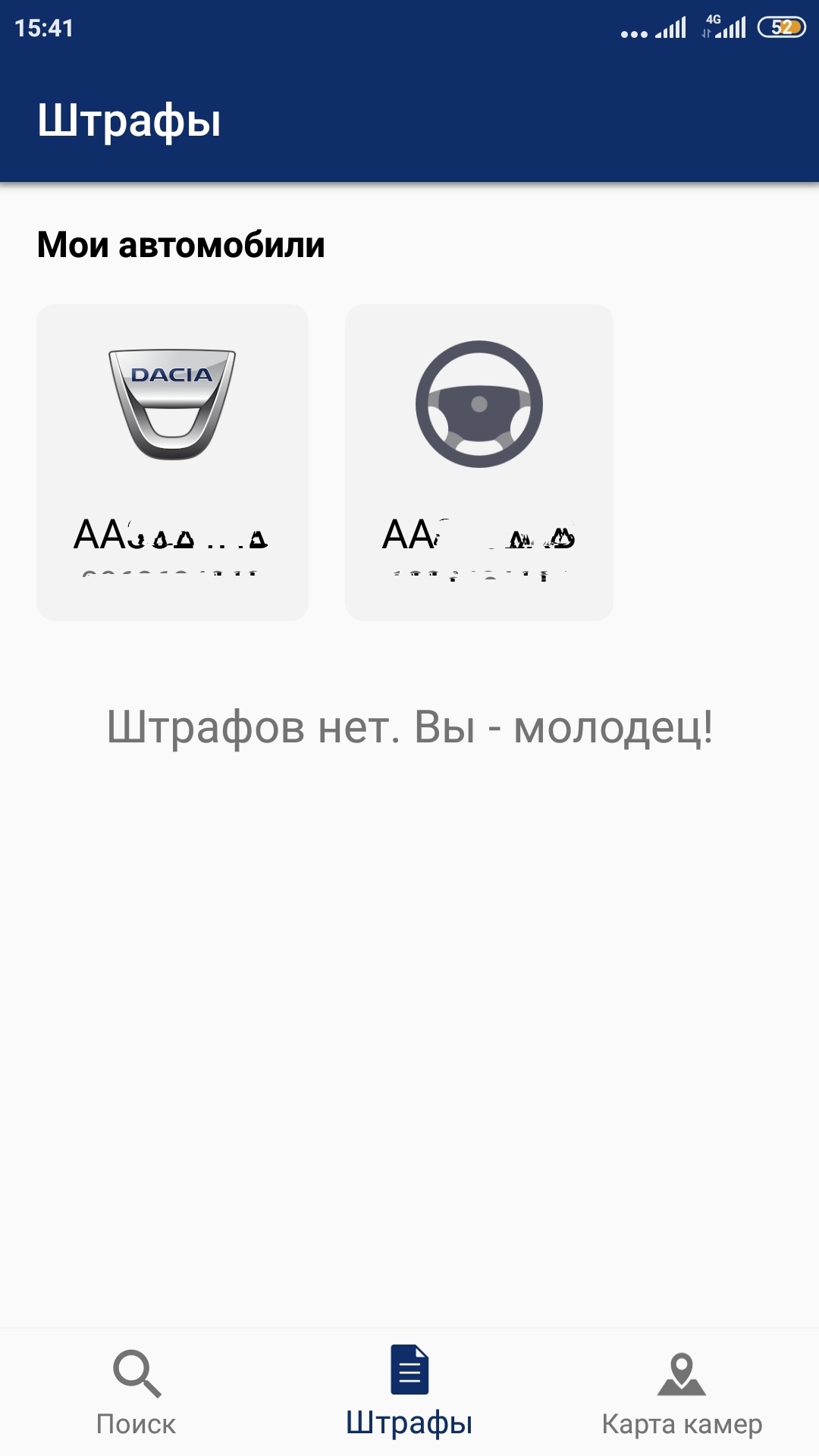Switch to the Поиск tab
This screenshot has height=1456, width=819.
[x=136, y=1392]
